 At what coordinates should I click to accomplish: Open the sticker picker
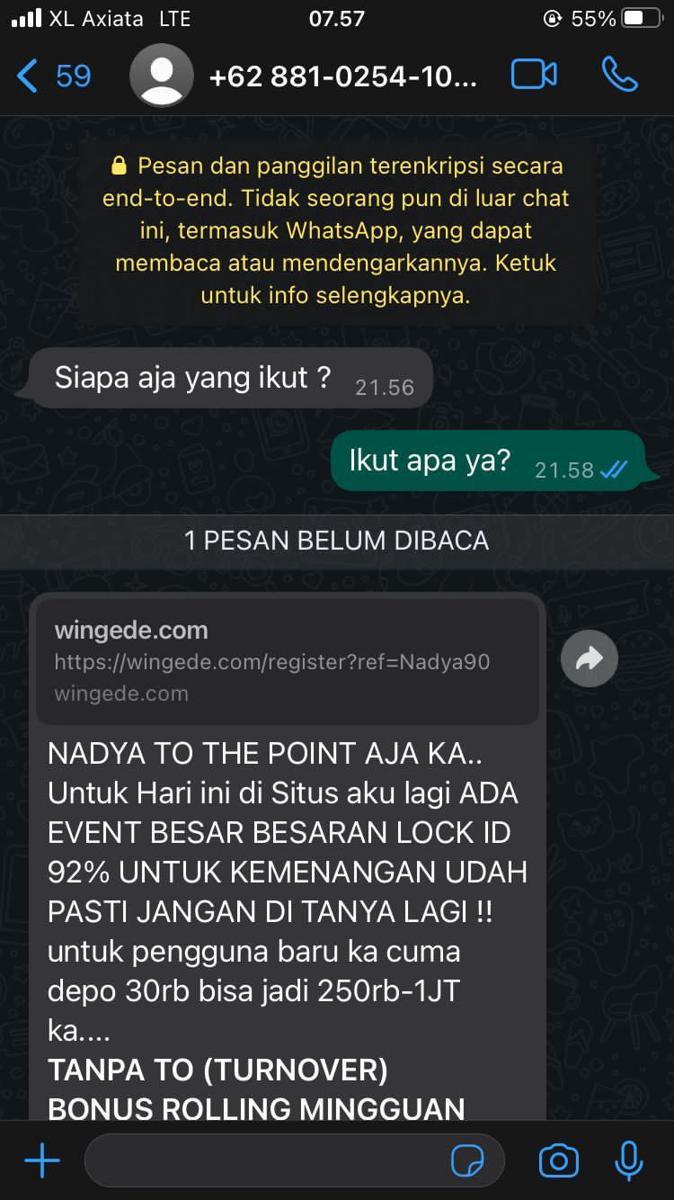[x=467, y=1161]
